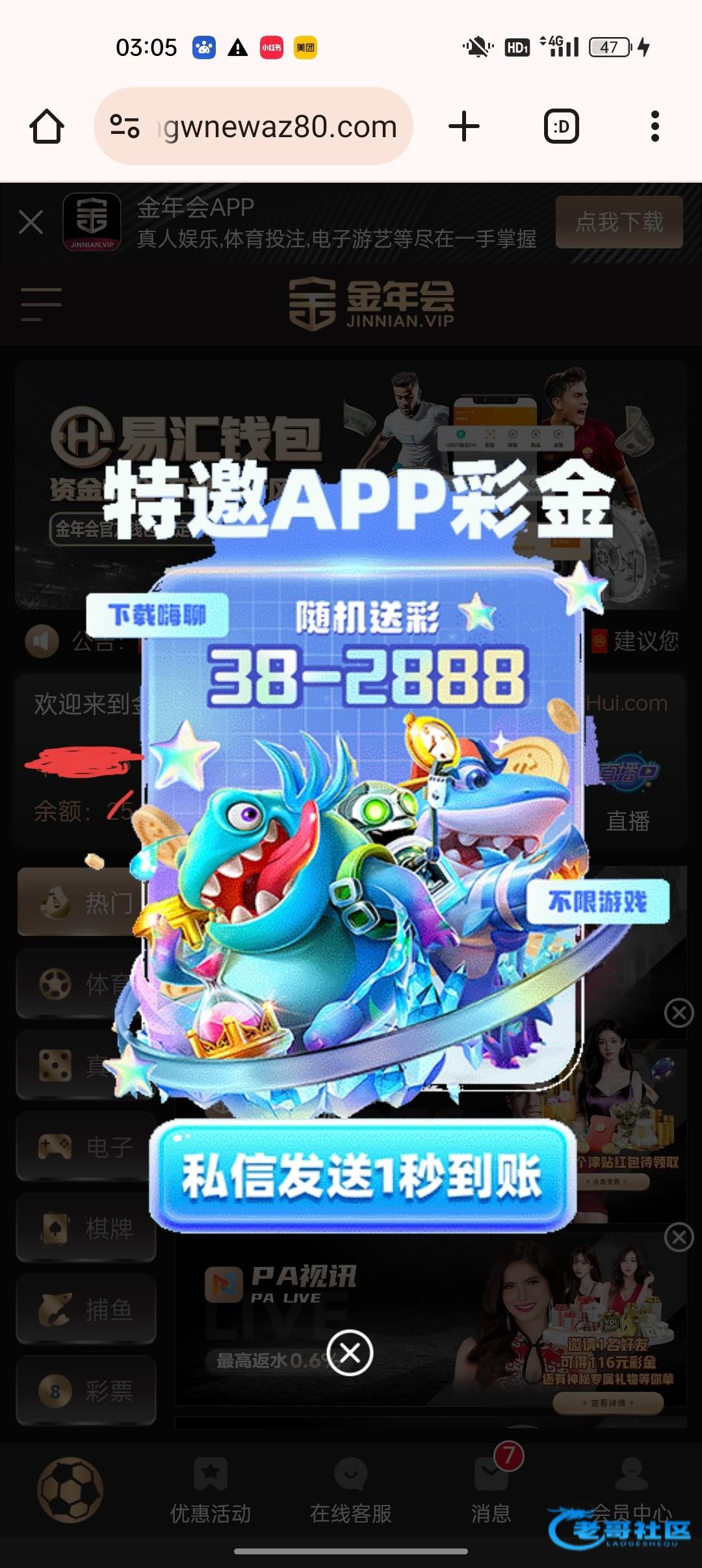Open the browser tab switcher

click(x=561, y=126)
